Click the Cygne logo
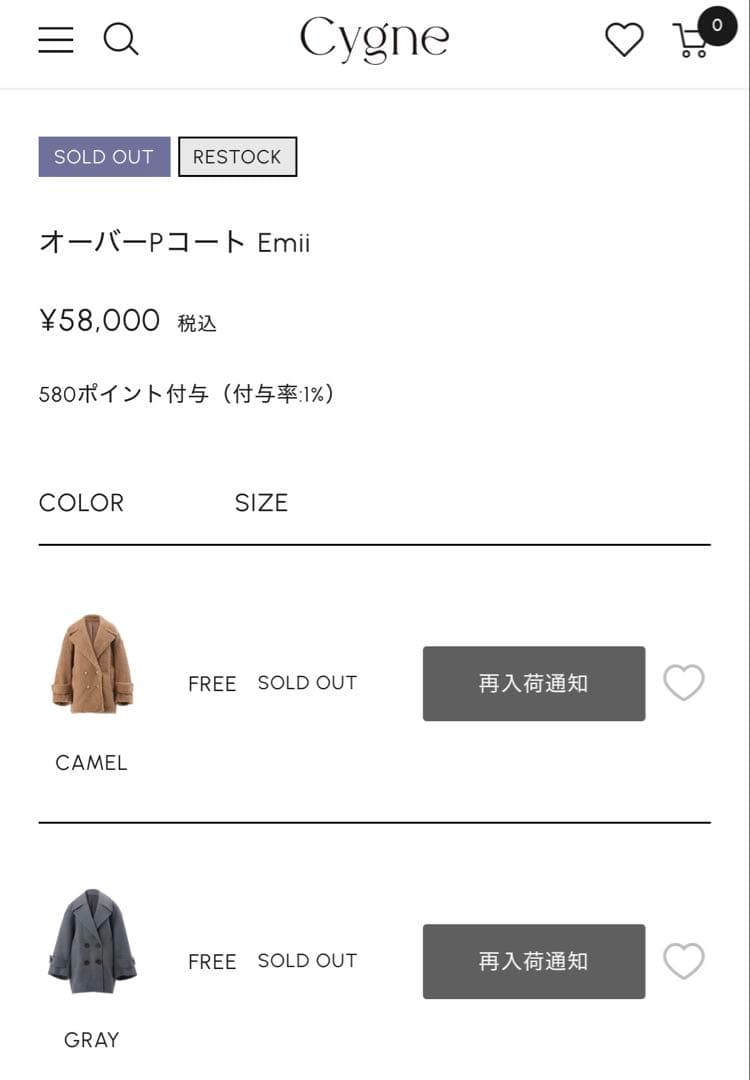The height and width of the screenshot is (1080, 750). (x=374, y=38)
